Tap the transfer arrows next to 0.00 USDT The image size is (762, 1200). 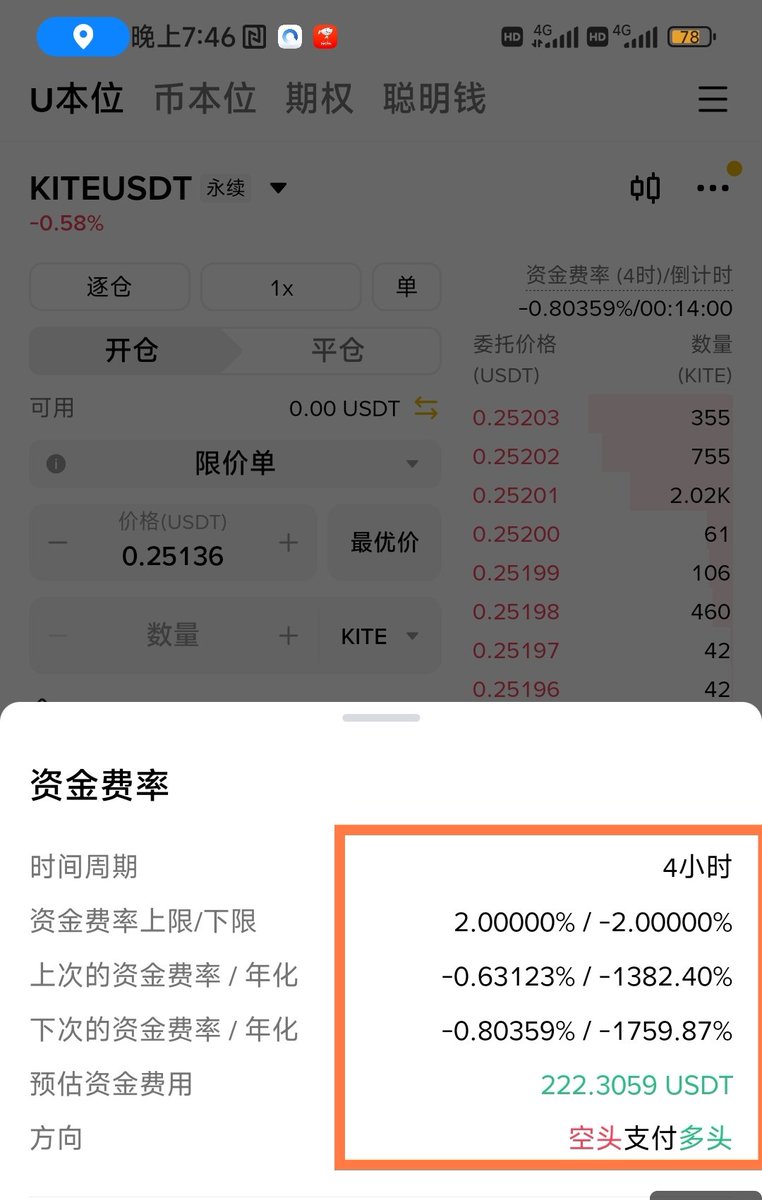426,408
